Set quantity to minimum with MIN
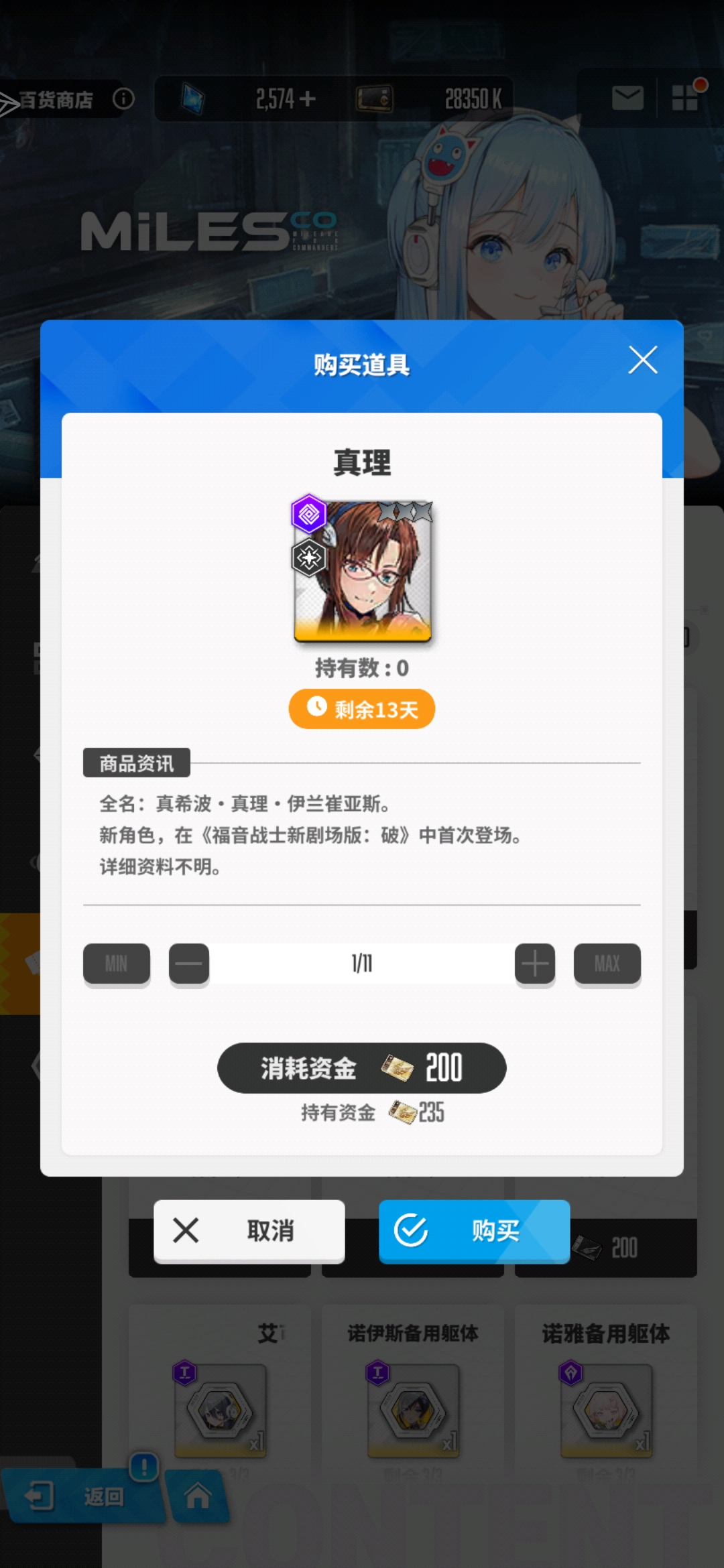This screenshot has height=1568, width=724. pyautogui.click(x=117, y=964)
